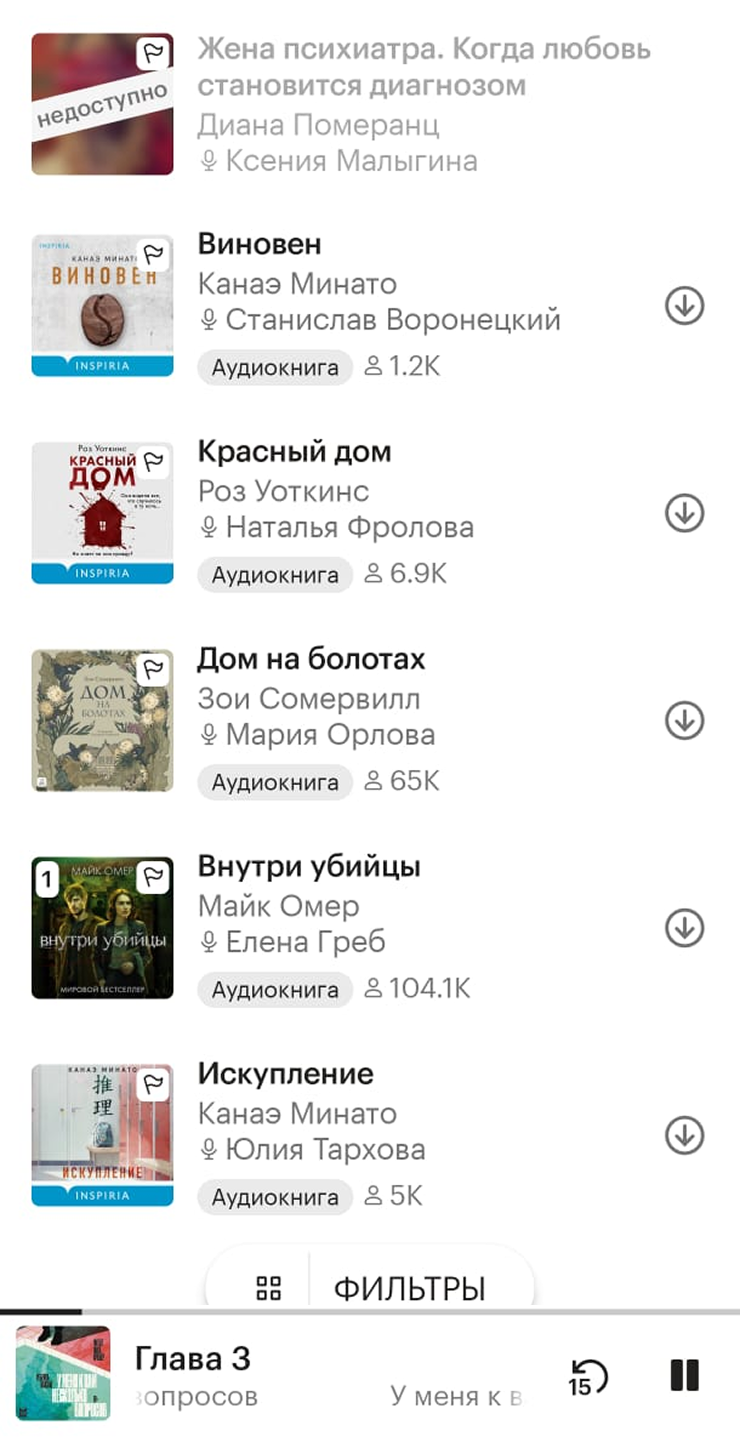Open the book Дом на болотах

tap(311, 660)
